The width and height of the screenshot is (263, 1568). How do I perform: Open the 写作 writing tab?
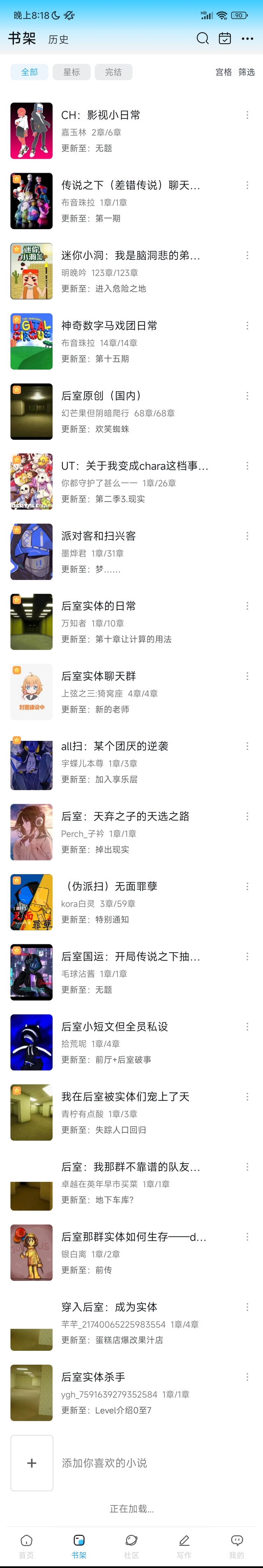(184, 1545)
